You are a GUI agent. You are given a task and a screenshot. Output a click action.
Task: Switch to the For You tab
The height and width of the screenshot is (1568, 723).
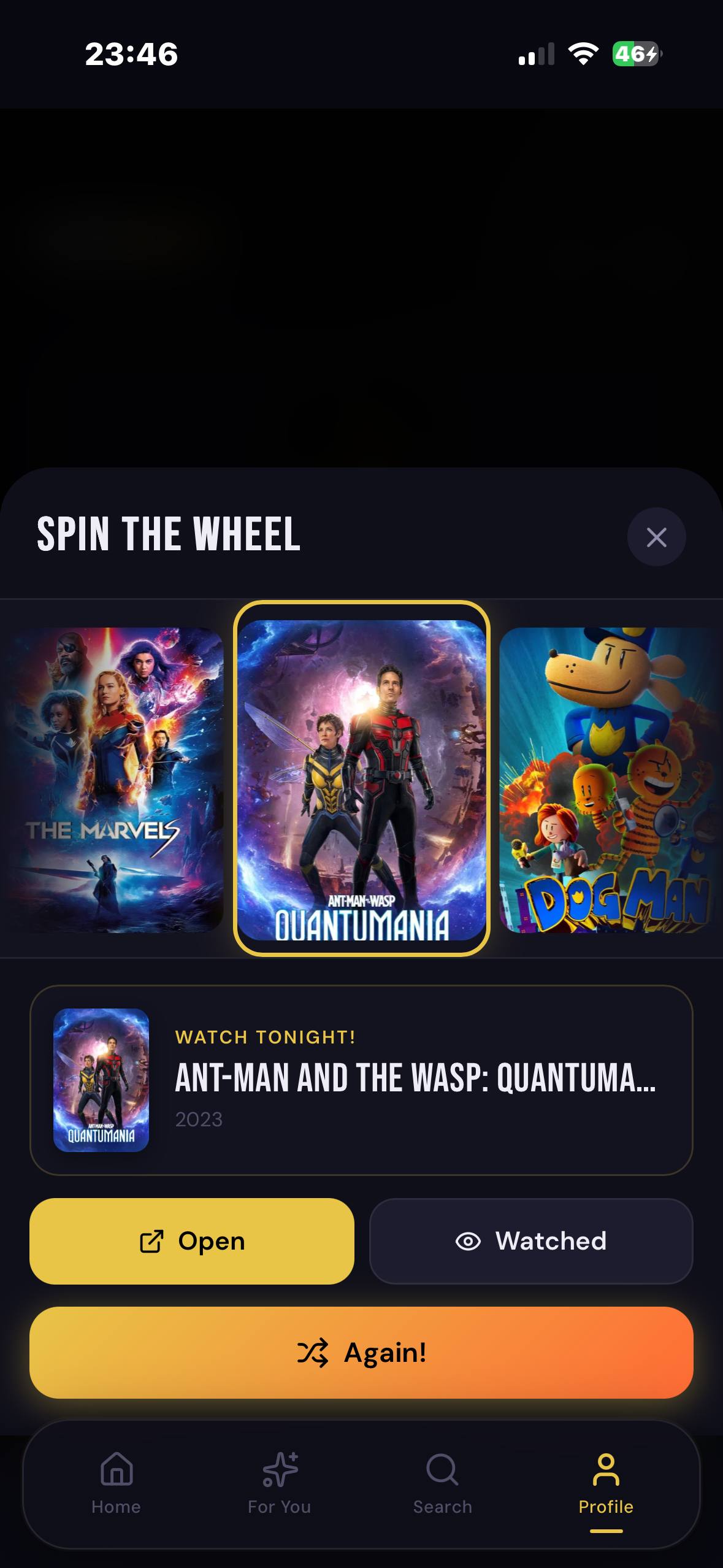[x=280, y=1482]
